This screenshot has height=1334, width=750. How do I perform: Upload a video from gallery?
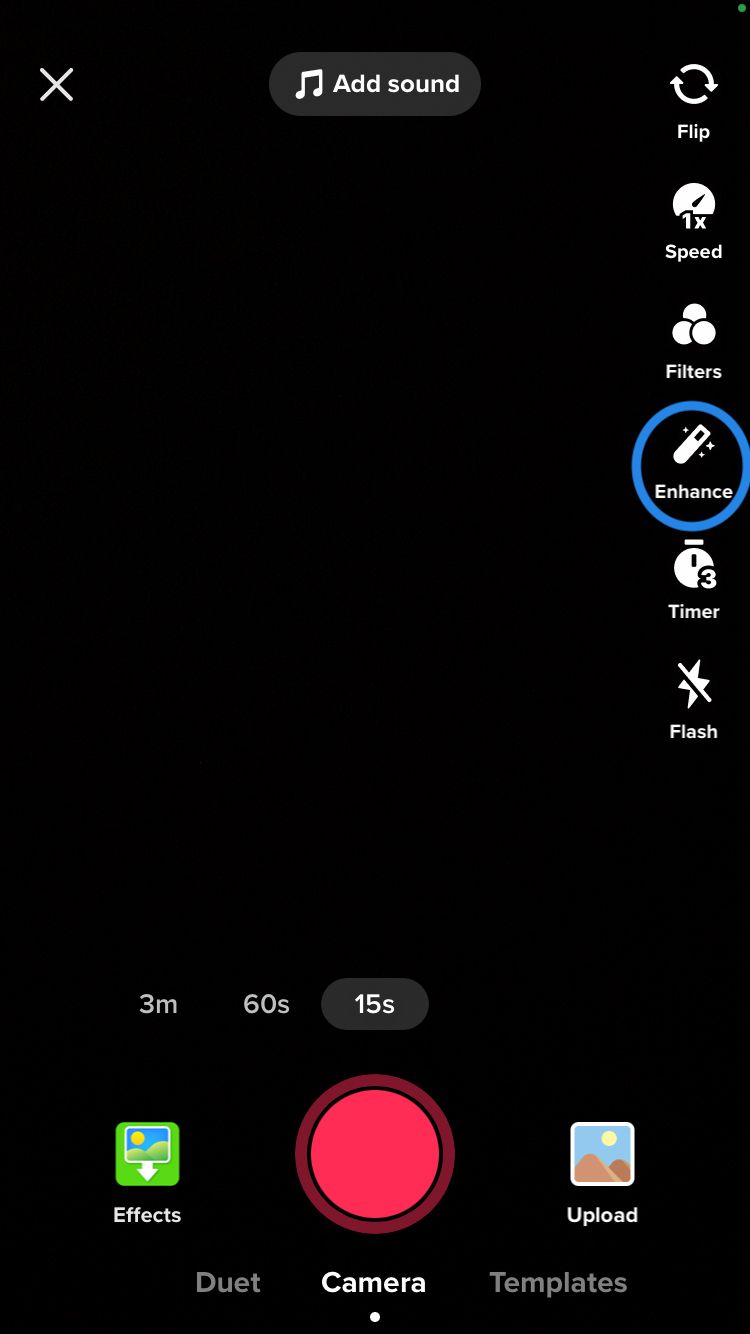click(x=602, y=1173)
